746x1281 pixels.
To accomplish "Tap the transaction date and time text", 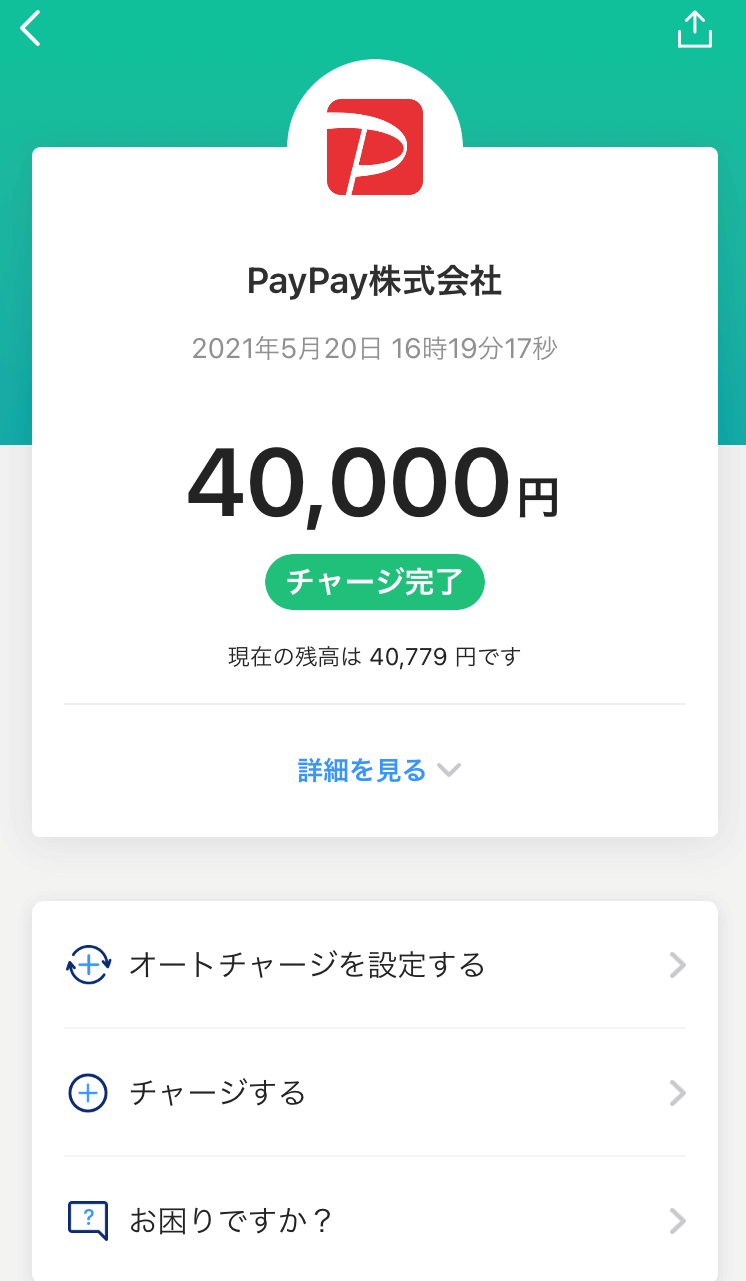I will pos(373,349).
